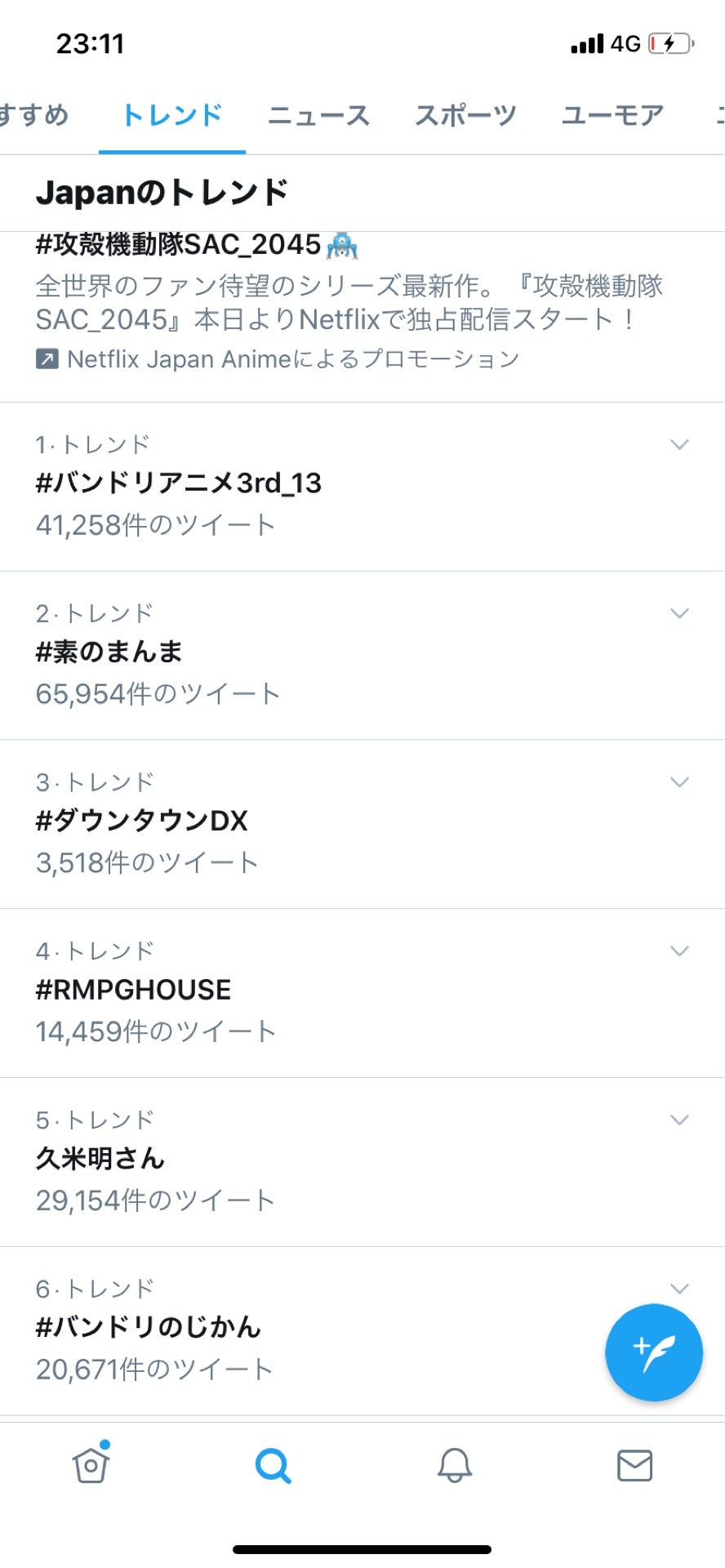Switch to the ユーモア tab
The image size is (725, 1568).
pyautogui.click(x=612, y=115)
